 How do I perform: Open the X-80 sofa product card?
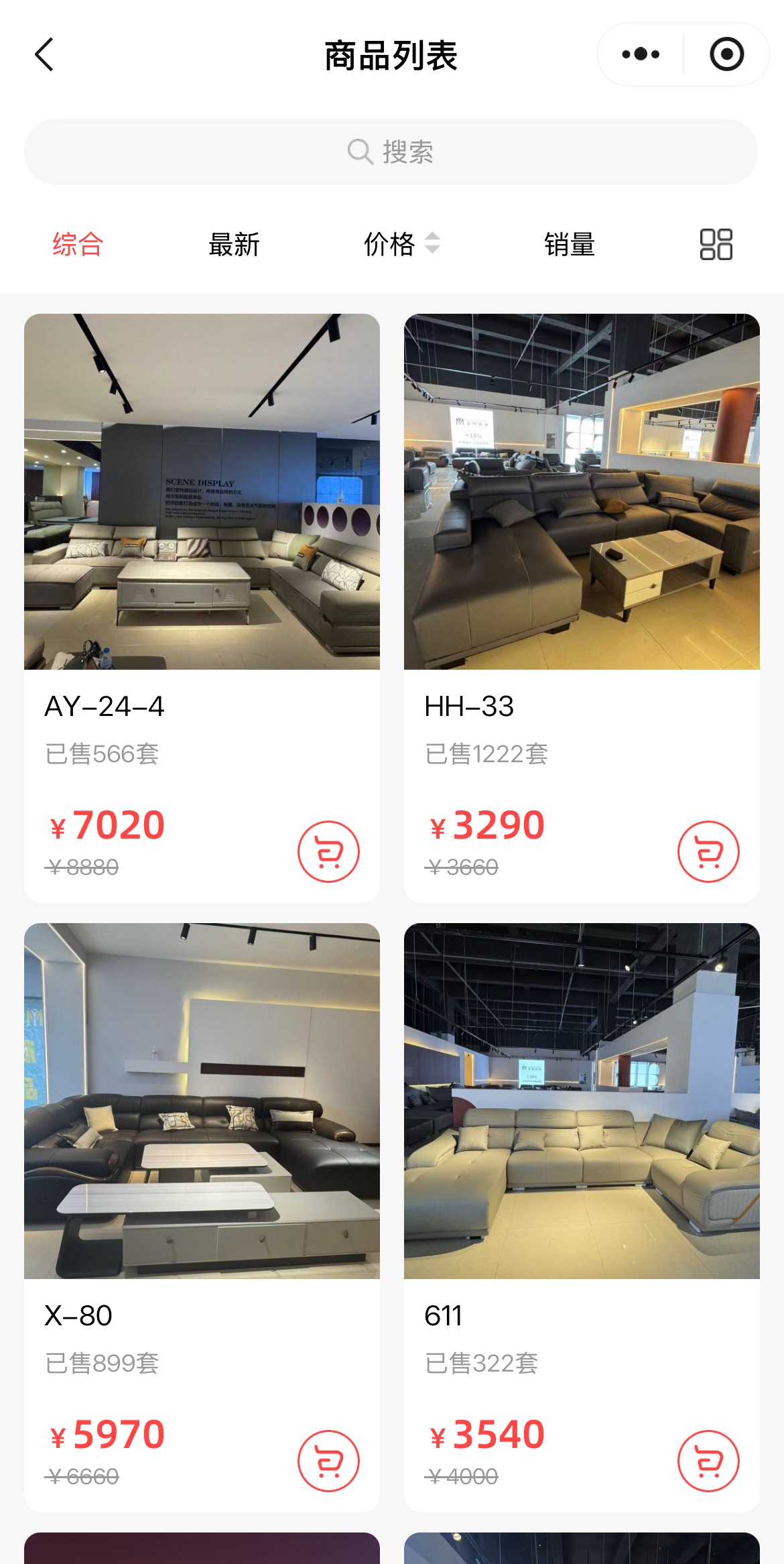(202, 1101)
